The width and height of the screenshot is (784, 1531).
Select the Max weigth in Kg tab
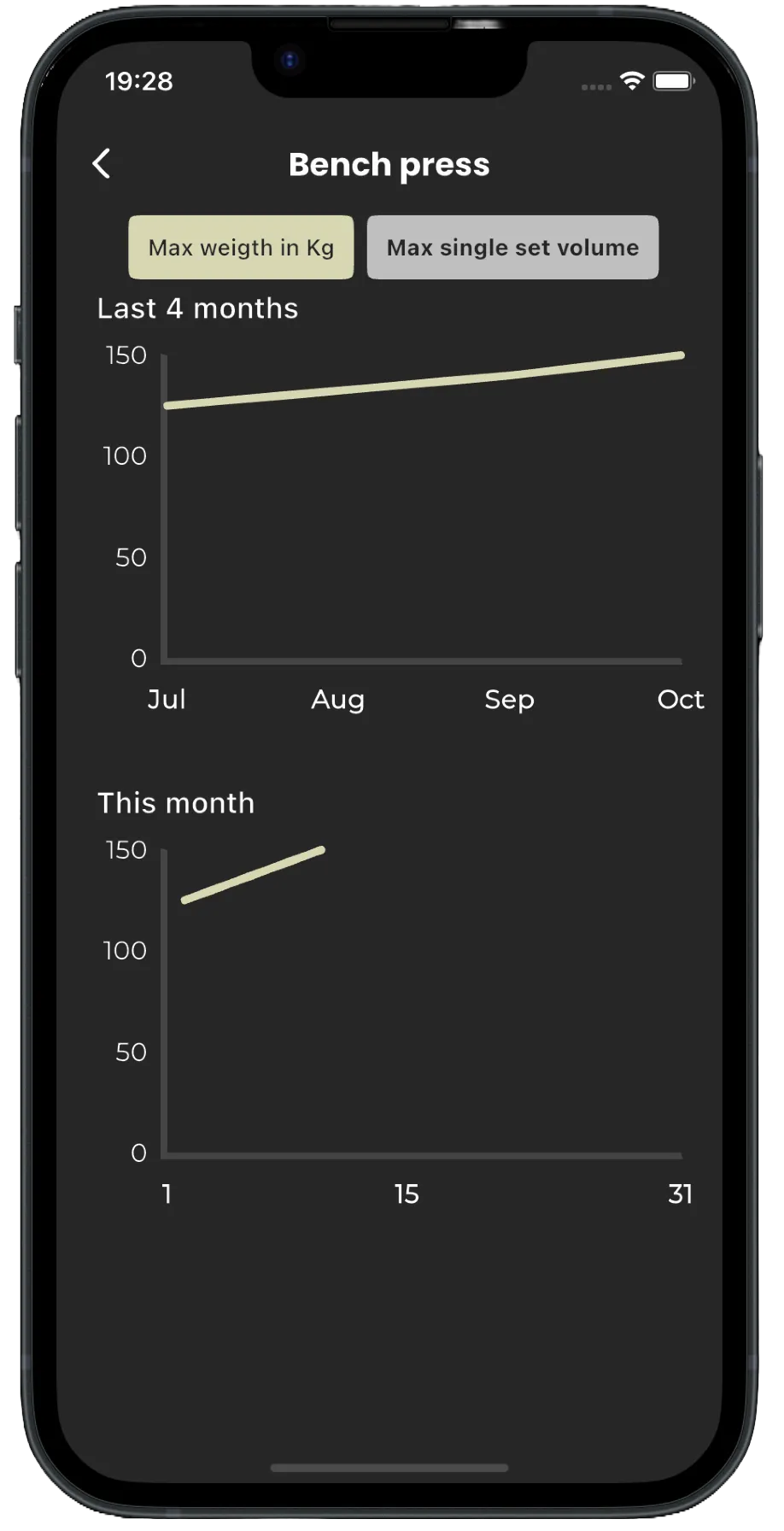(241, 247)
